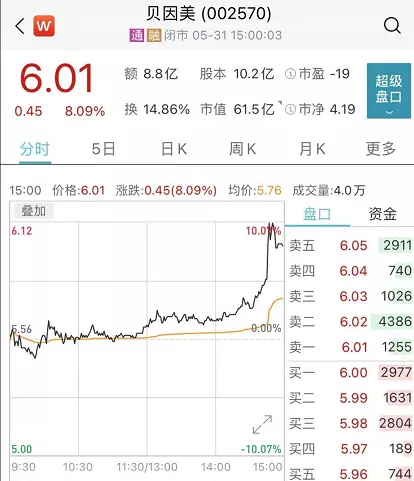The image size is (414, 481).
Task: Show the 月K chart tab
Action: (x=312, y=149)
